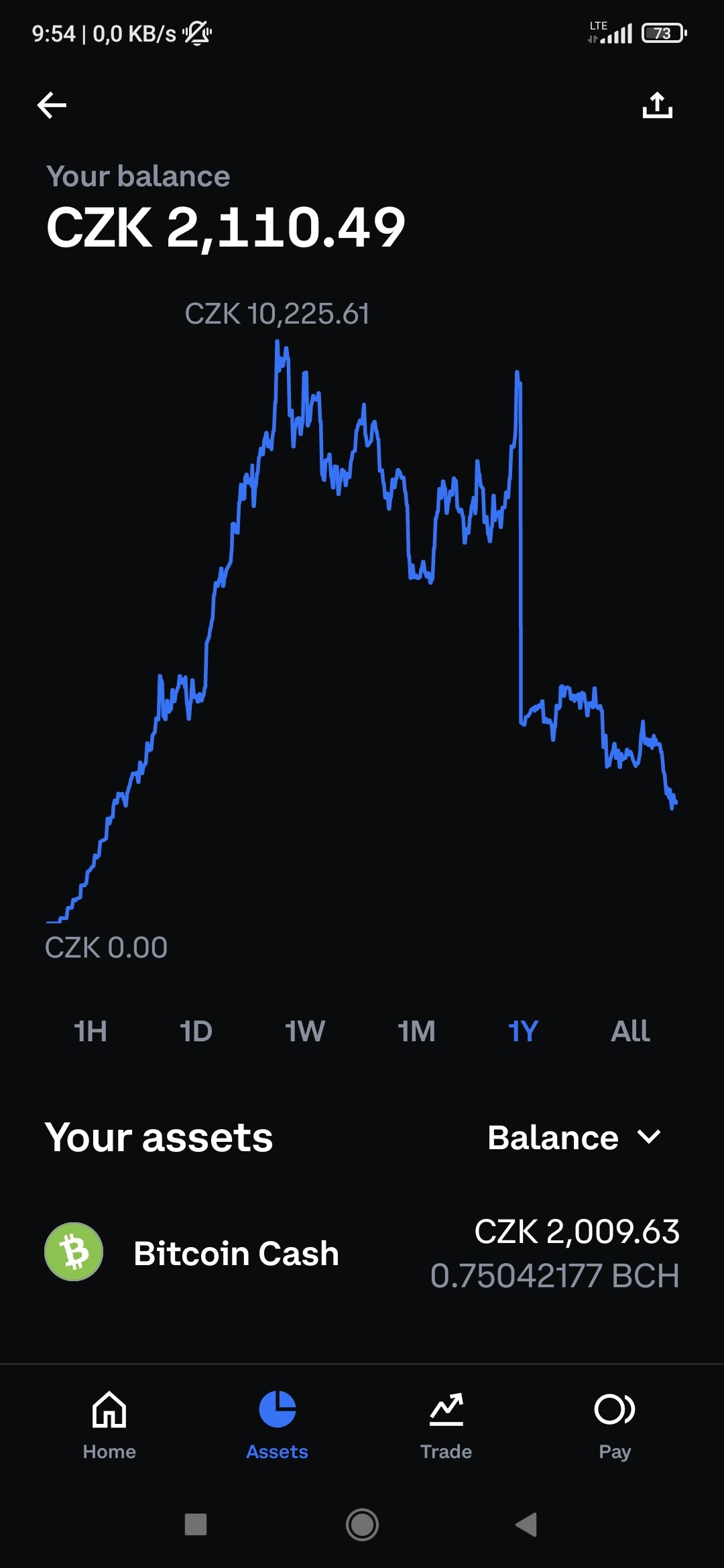The height and width of the screenshot is (1568, 724).
Task: Share the balance chart
Action: point(657,105)
